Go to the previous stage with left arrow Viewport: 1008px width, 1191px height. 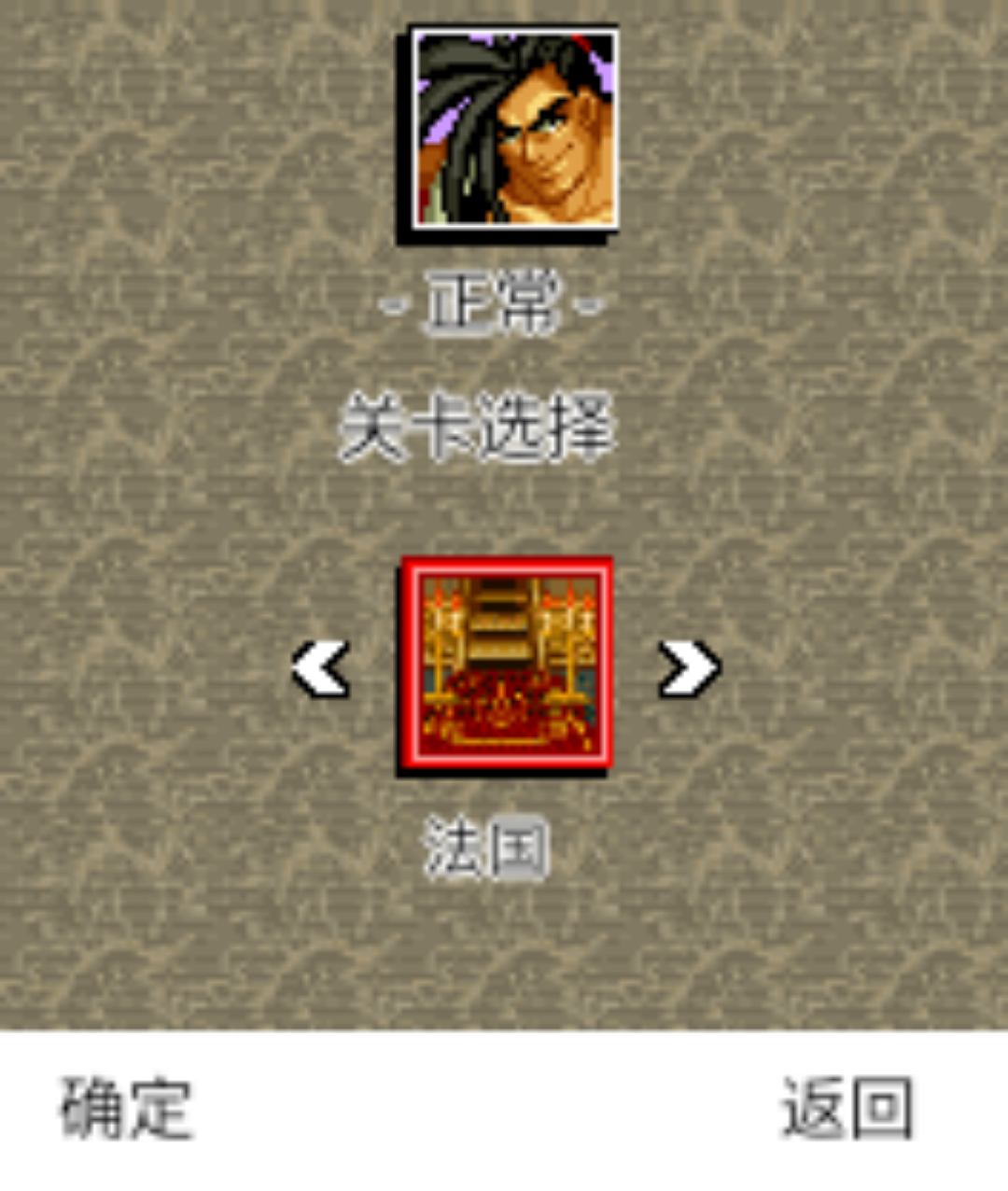[x=319, y=668]
